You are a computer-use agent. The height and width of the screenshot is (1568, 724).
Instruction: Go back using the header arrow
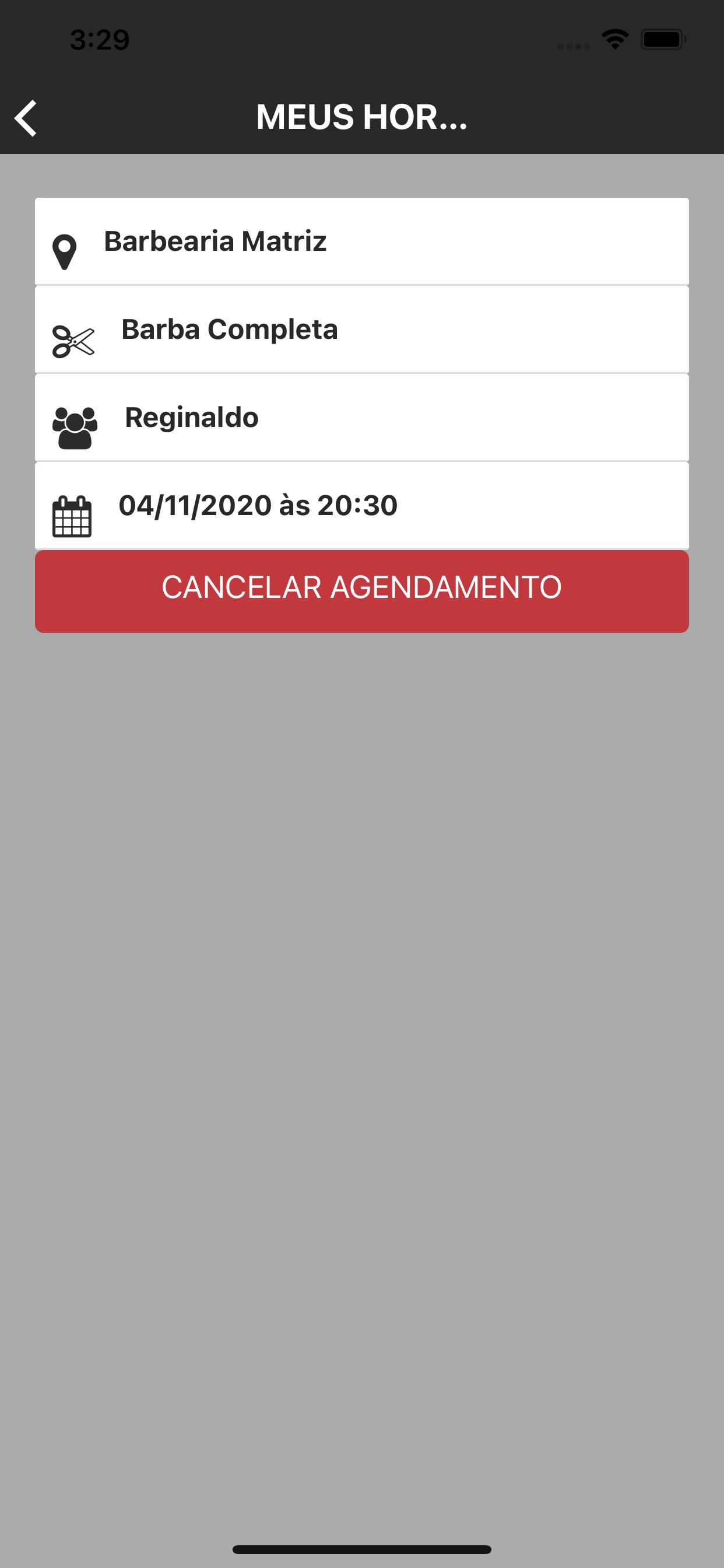point(26,117)
